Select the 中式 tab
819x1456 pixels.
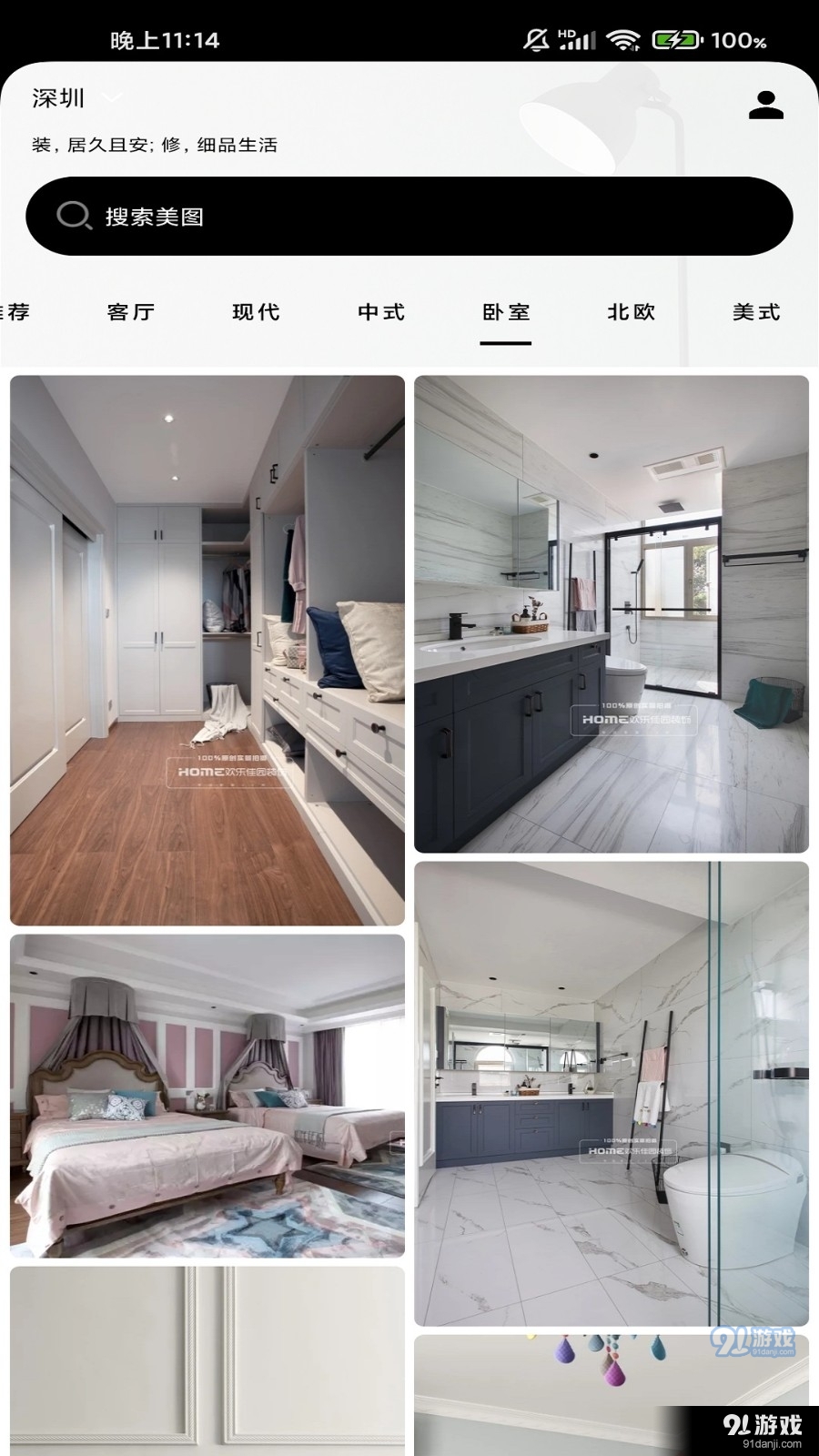(381, 312)
